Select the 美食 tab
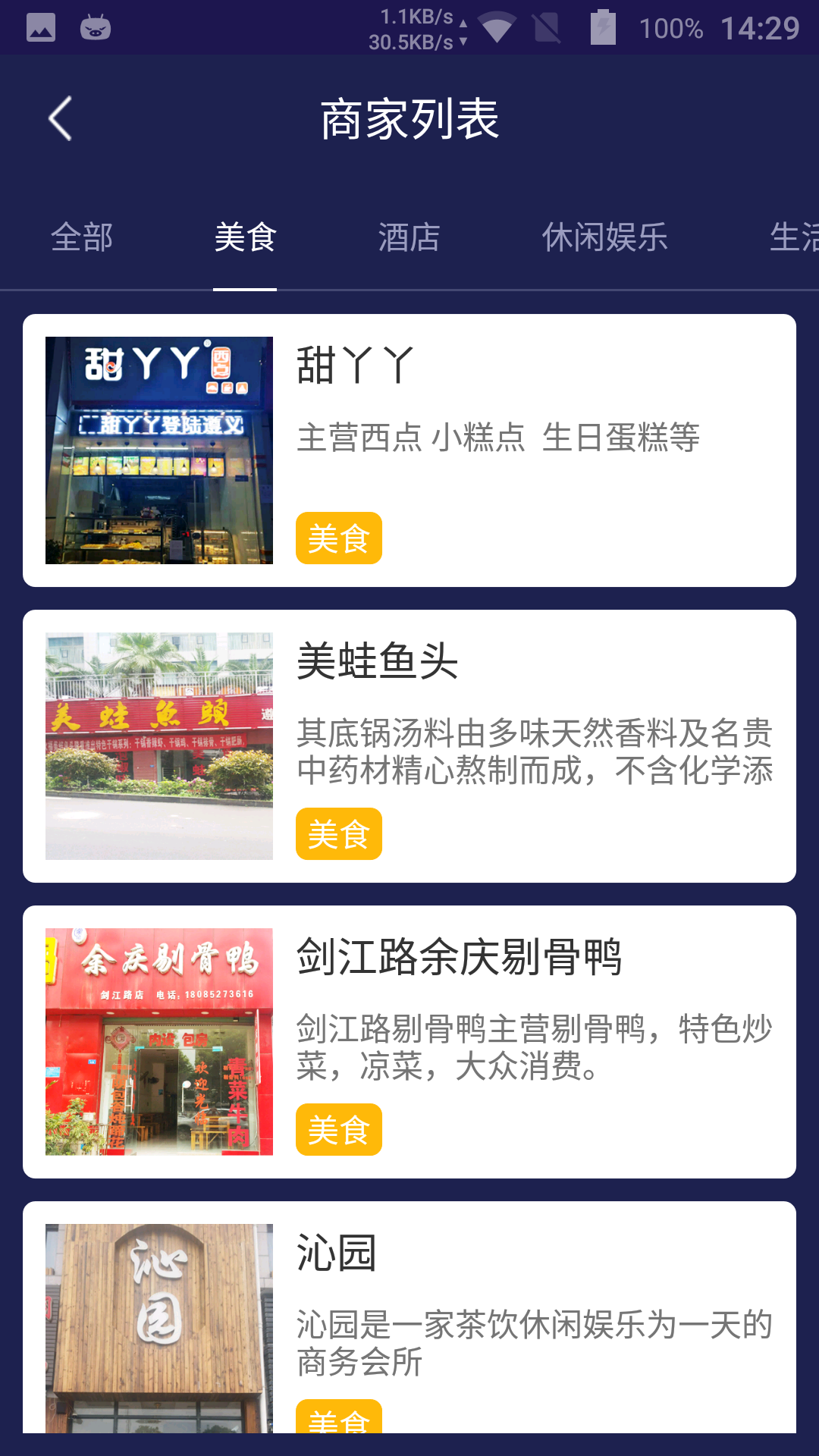 pyautogui.click(x=245, y=237)
